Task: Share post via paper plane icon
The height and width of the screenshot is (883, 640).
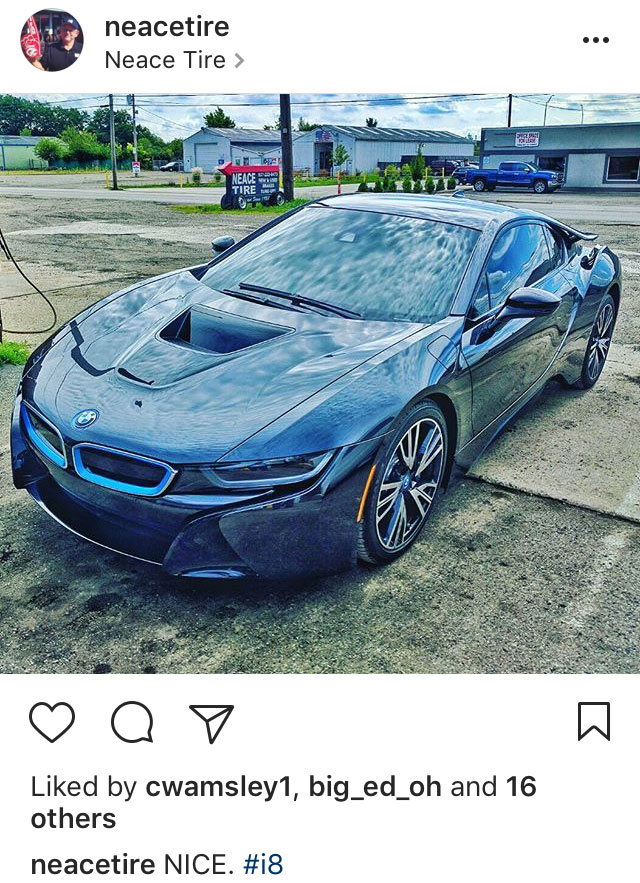Action: [211, 721]
